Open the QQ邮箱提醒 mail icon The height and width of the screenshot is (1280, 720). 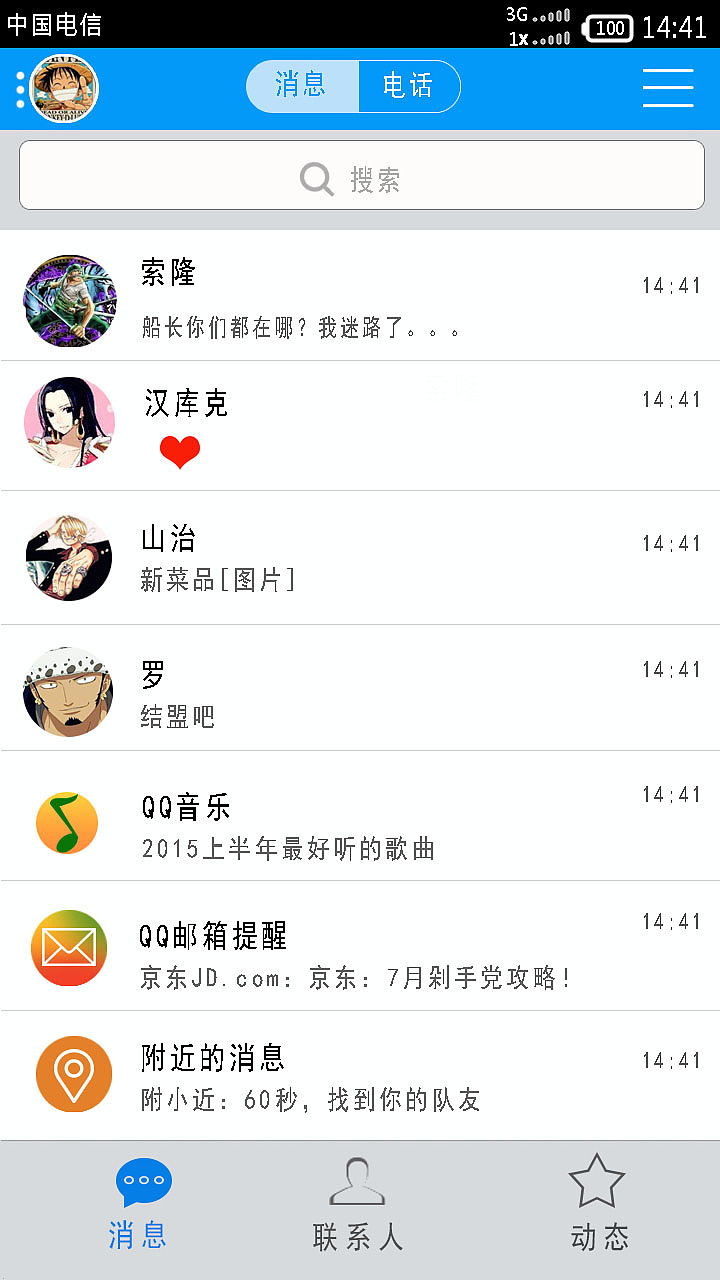(69, 948)
